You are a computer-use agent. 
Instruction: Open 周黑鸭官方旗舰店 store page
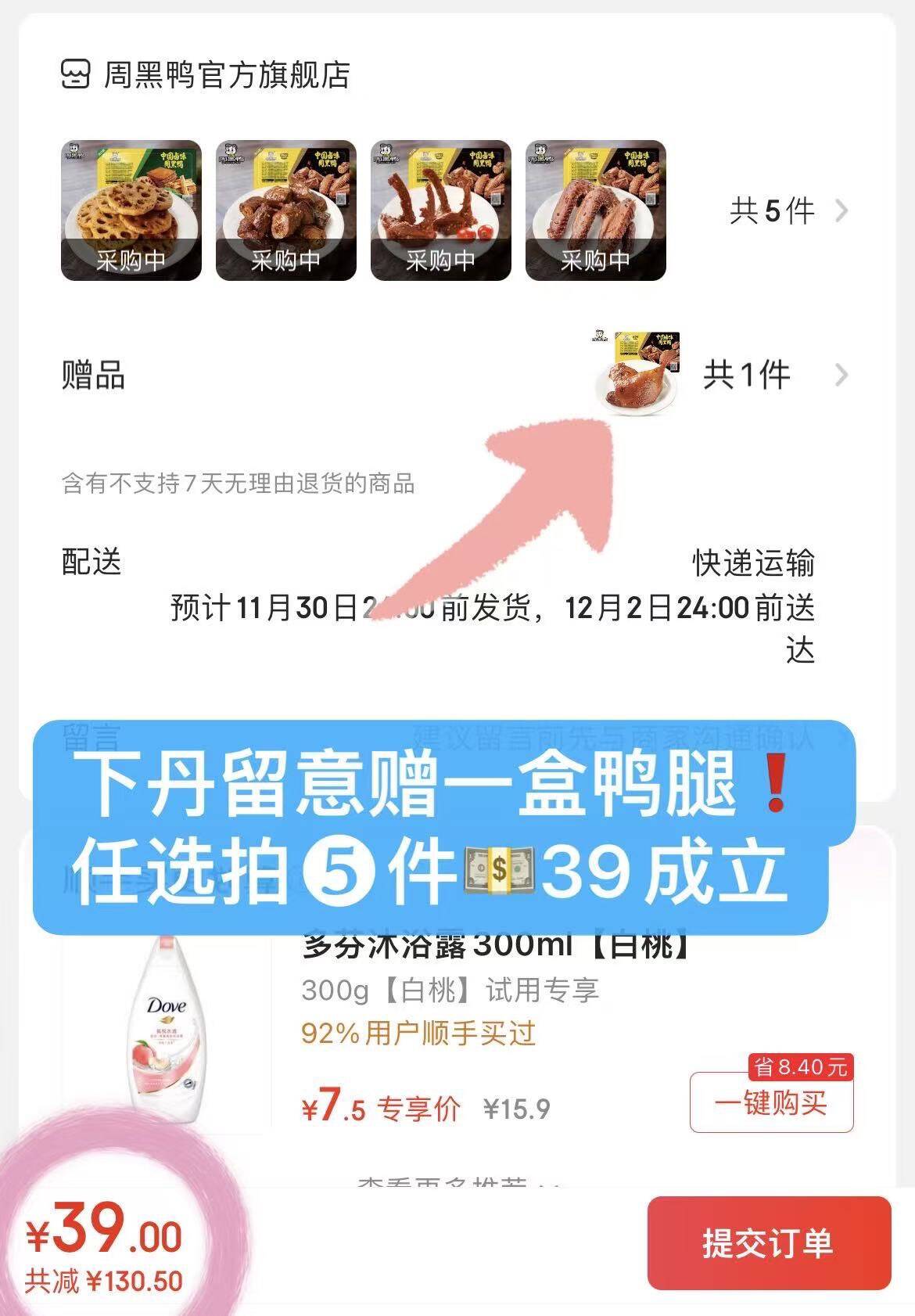(x=225, y=76)
